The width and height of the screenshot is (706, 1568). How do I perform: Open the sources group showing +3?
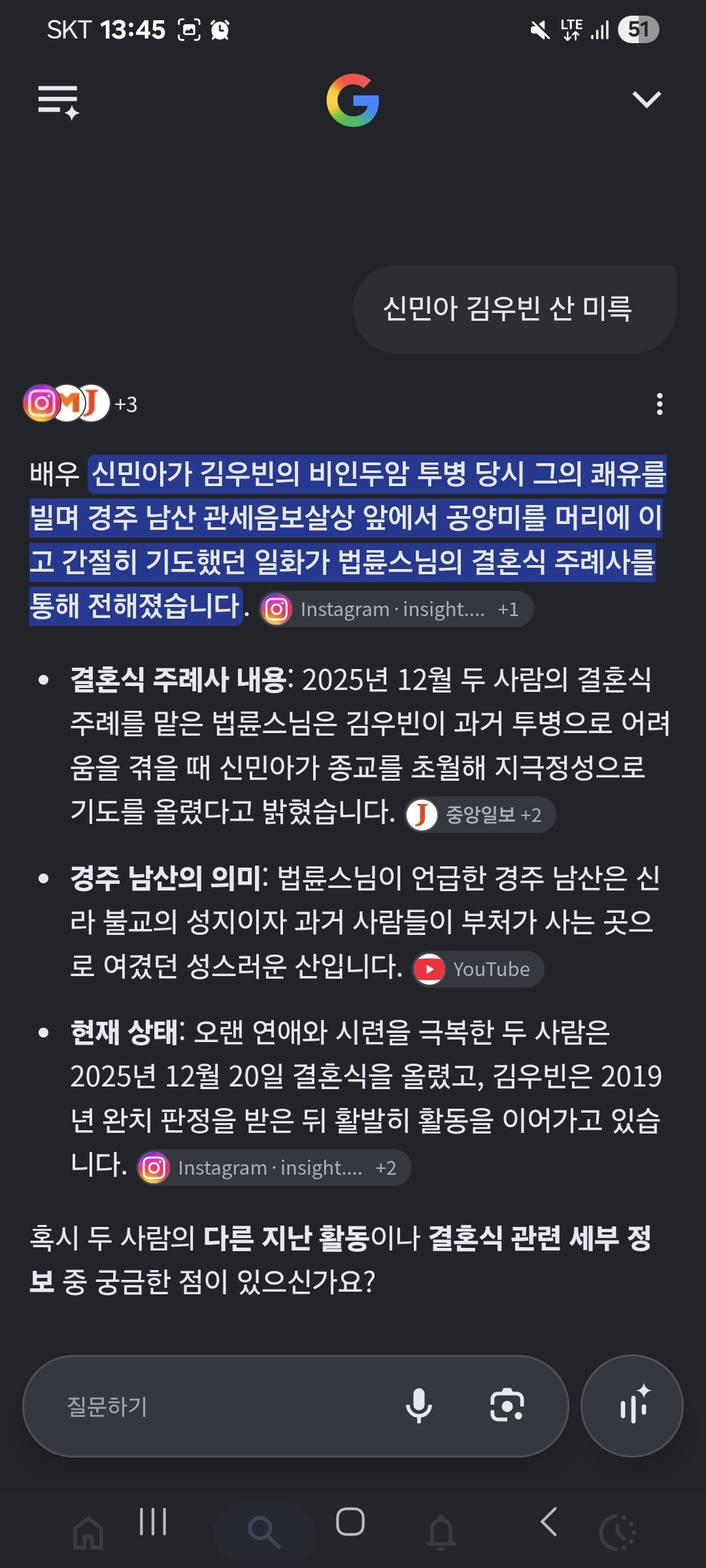80,403
